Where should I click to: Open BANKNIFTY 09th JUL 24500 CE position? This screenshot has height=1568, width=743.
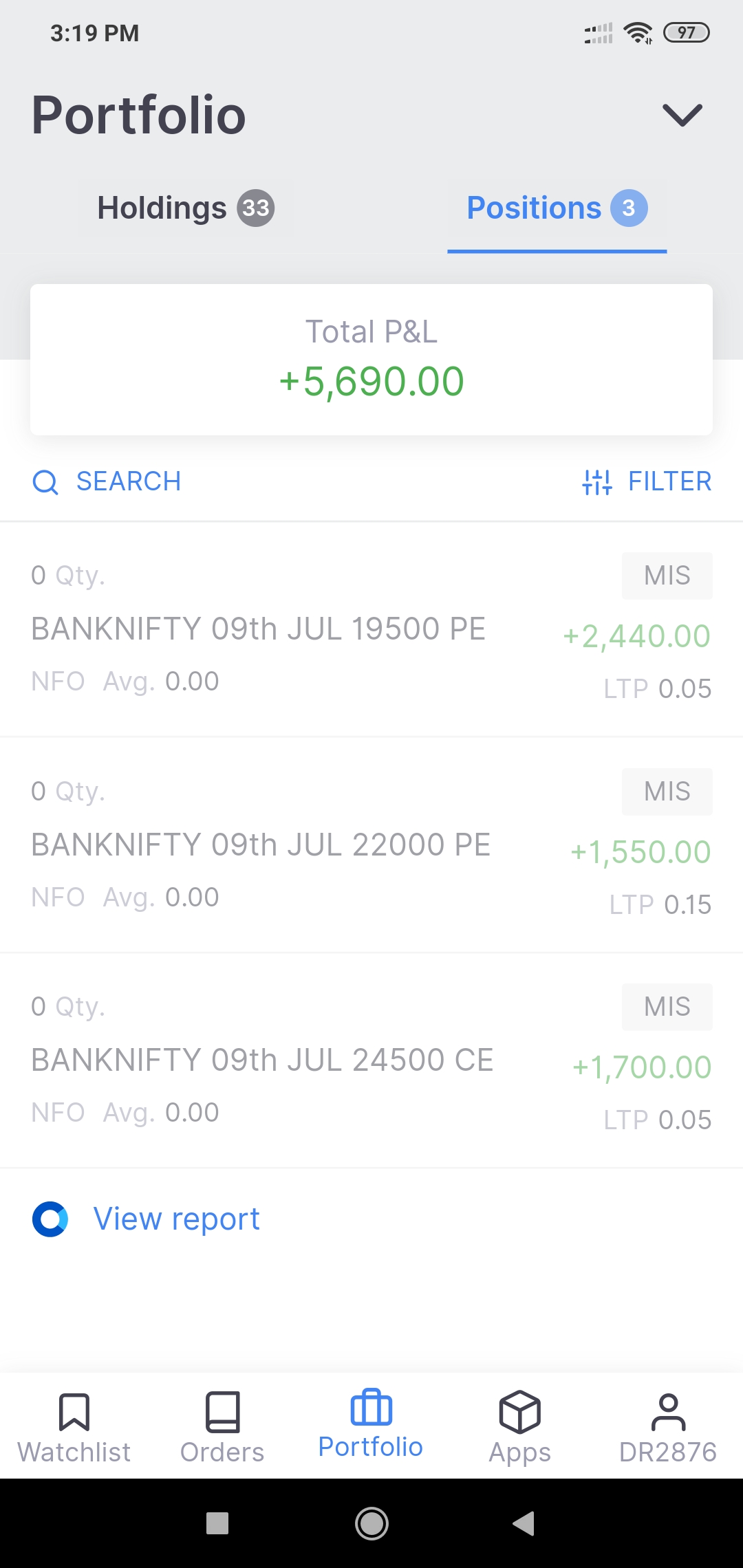[x=371, y=1060]
